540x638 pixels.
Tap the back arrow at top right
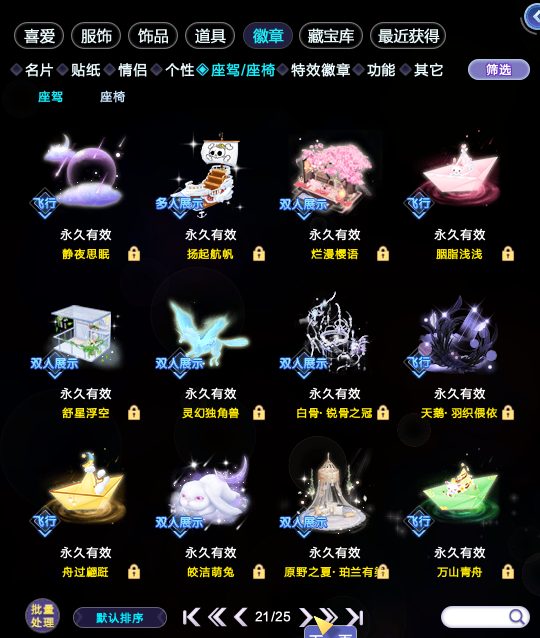pos(532,17)
